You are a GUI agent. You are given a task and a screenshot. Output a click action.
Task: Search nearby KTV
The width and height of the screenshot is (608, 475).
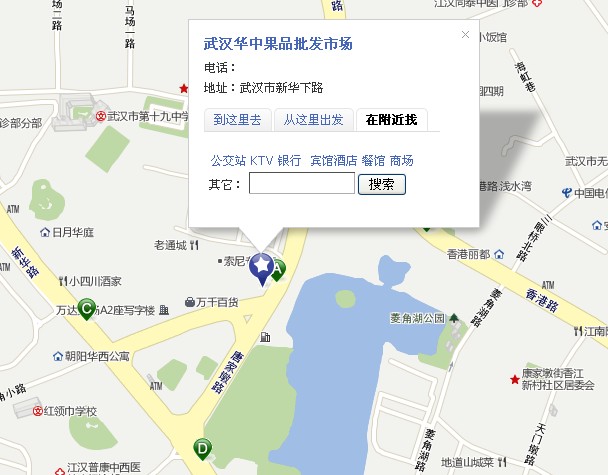(261, 160)
